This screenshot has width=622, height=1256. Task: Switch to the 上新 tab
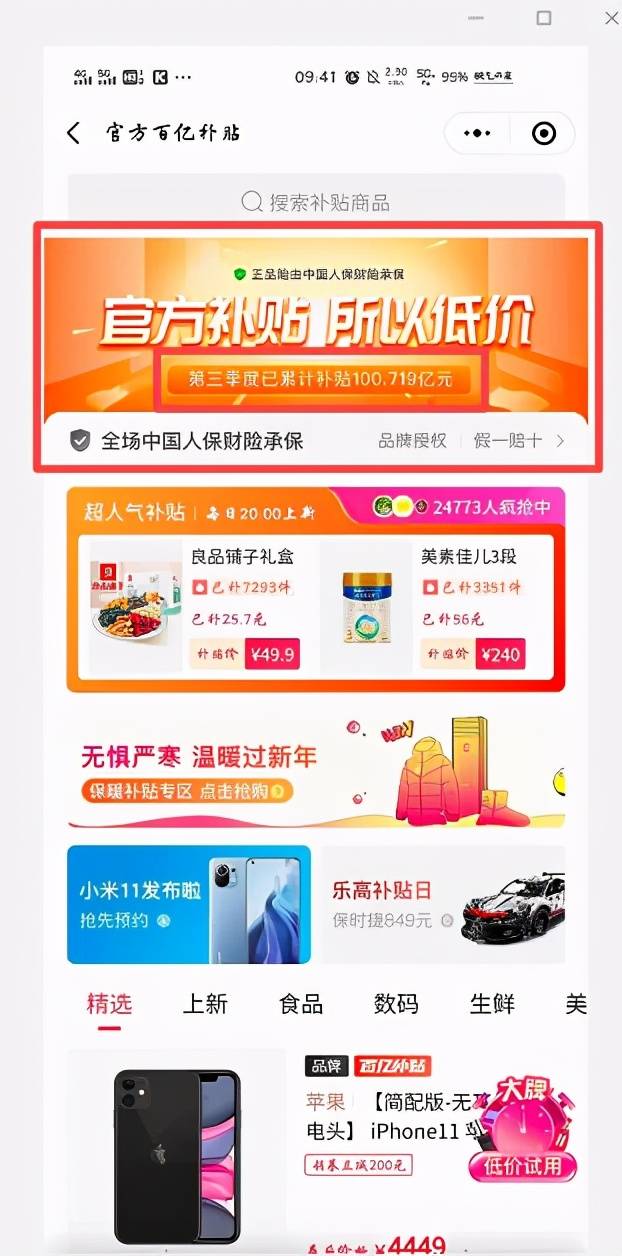(205, 1004)
